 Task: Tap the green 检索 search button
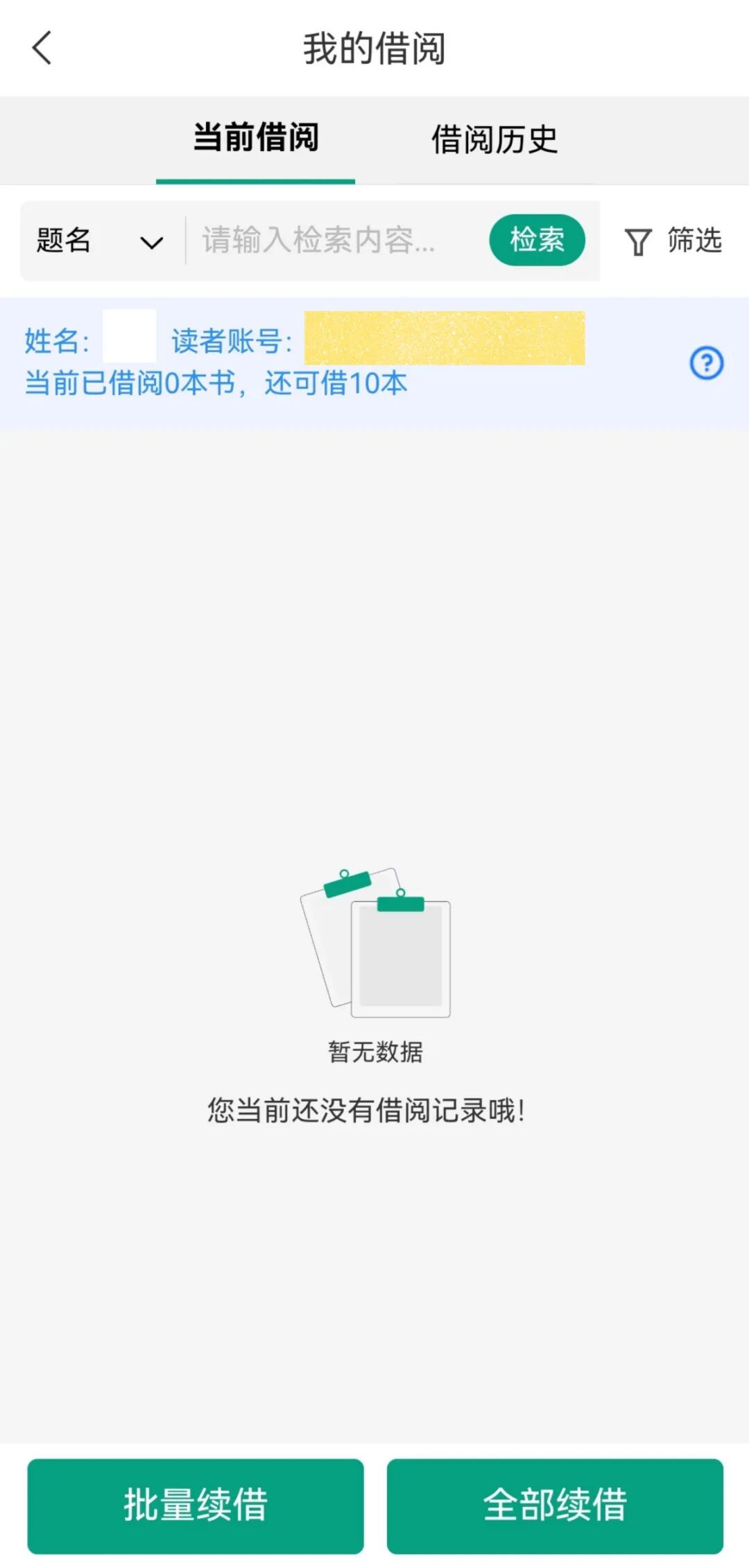[537, 241]
